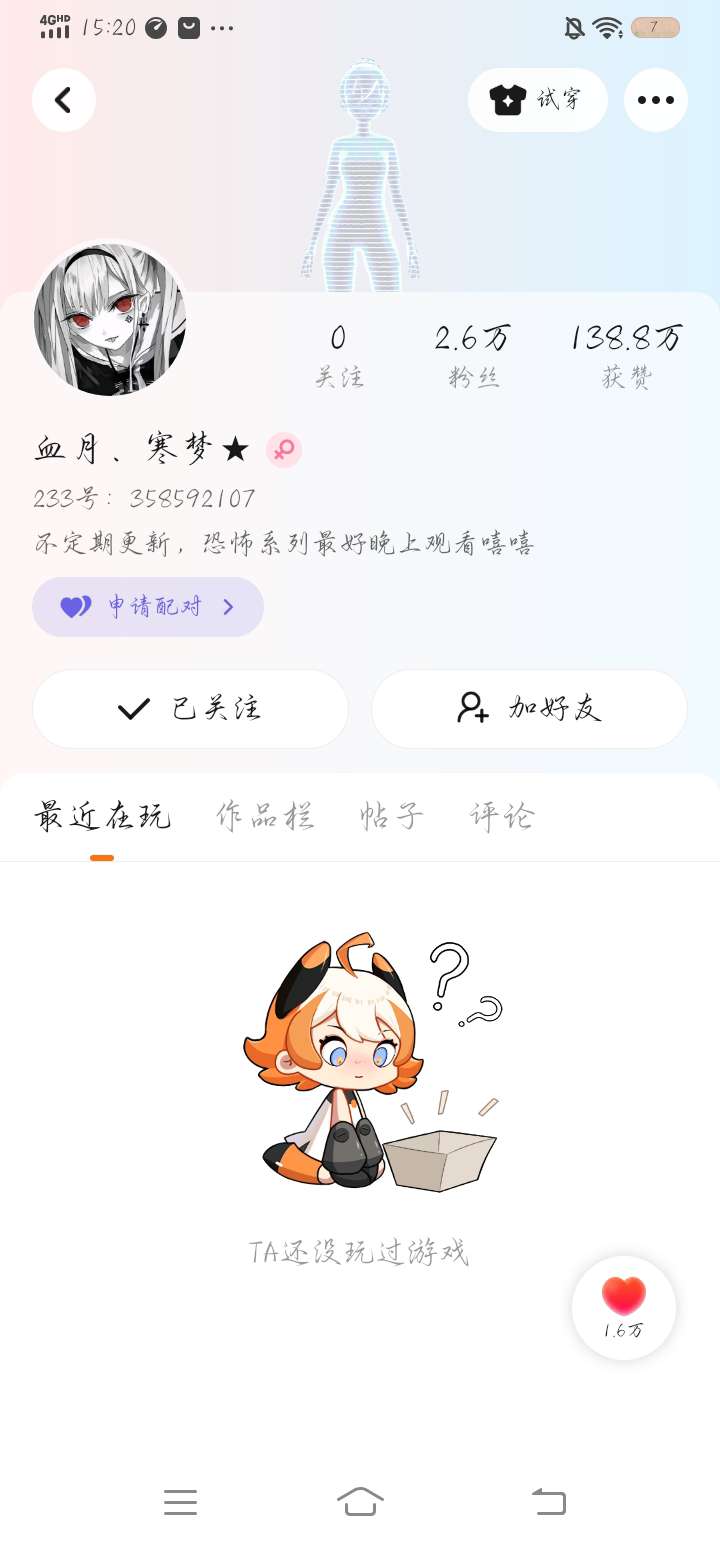The height and width of the screenshot is (1544, 720).
Task: Open the system recent apps menu
Action: point(180,1502)
